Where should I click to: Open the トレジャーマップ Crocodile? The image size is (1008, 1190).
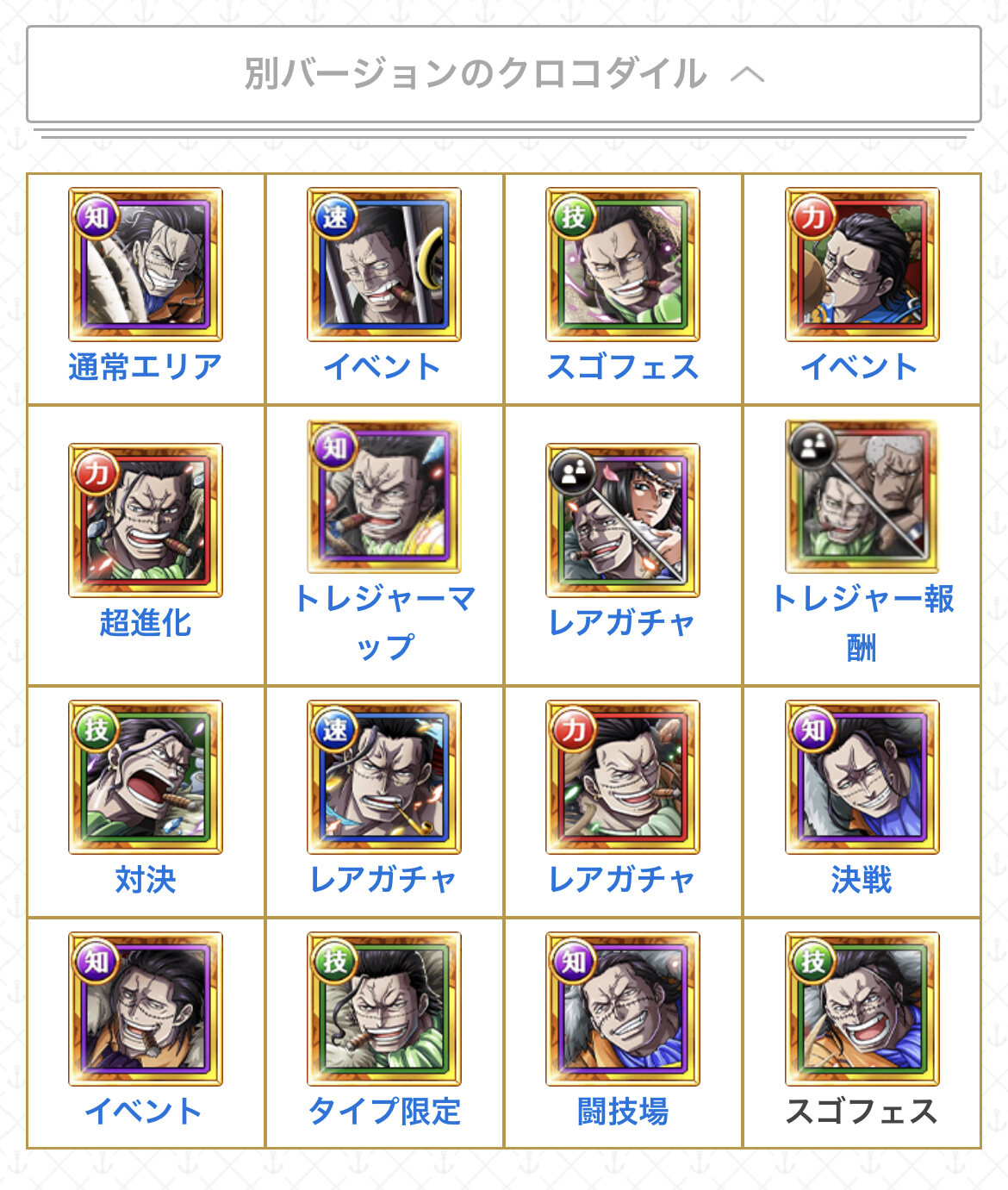(384, 497)
